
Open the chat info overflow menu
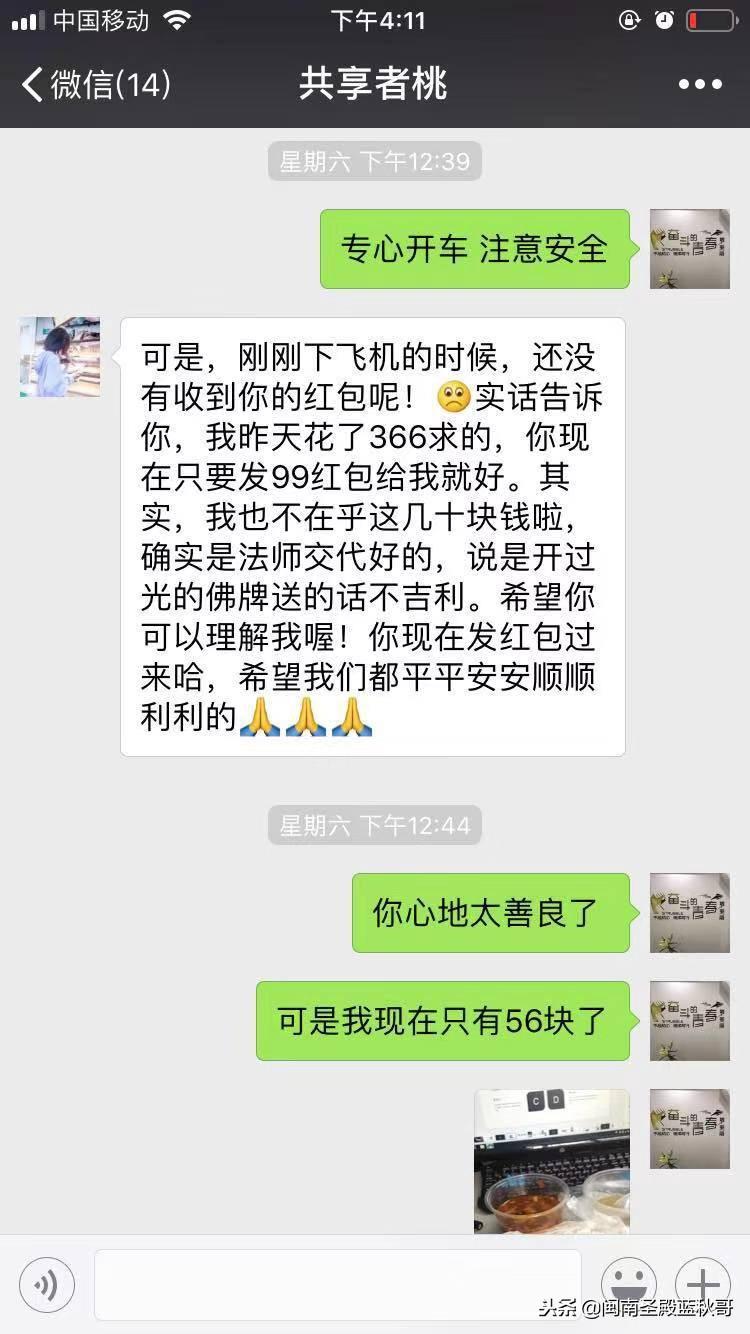[699, 85]
